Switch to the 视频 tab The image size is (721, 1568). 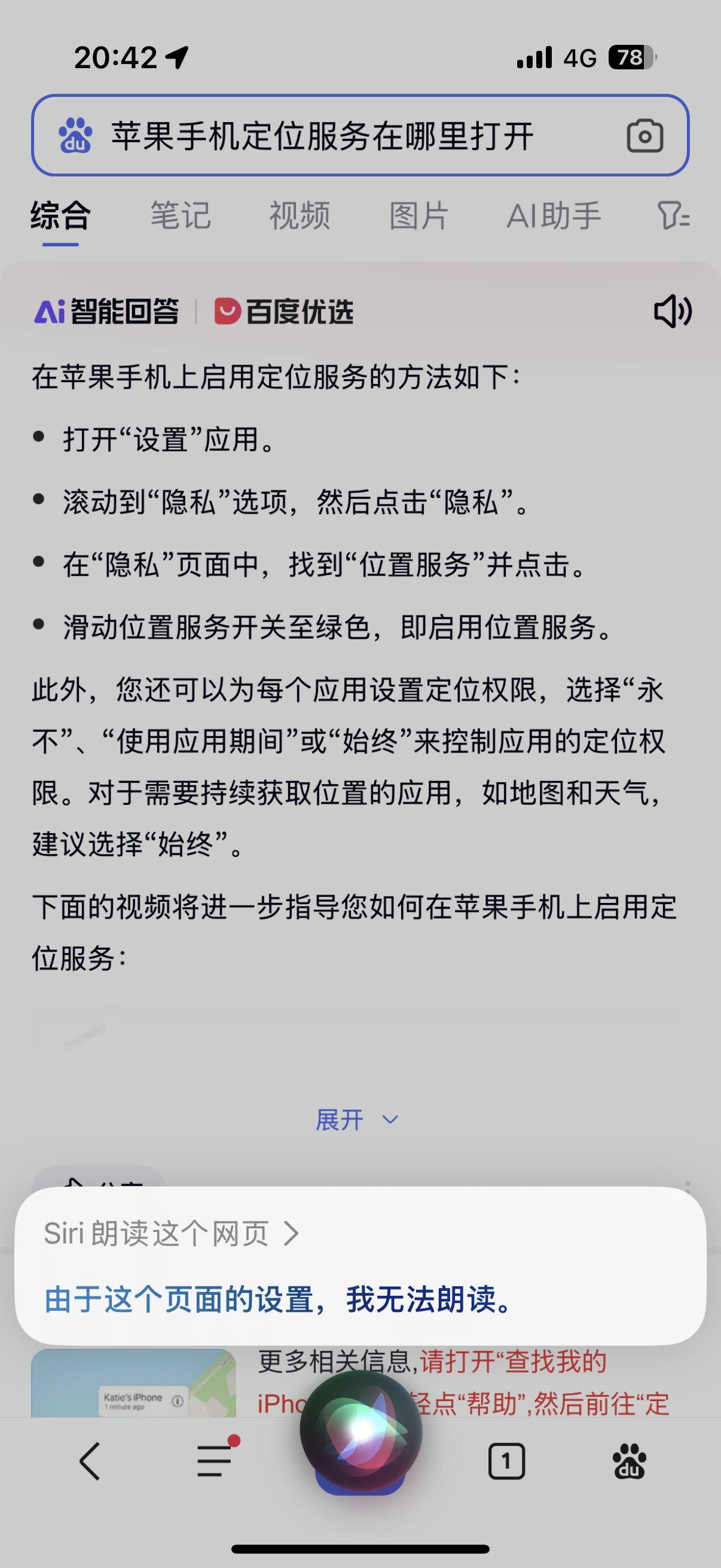coord(300,216)
